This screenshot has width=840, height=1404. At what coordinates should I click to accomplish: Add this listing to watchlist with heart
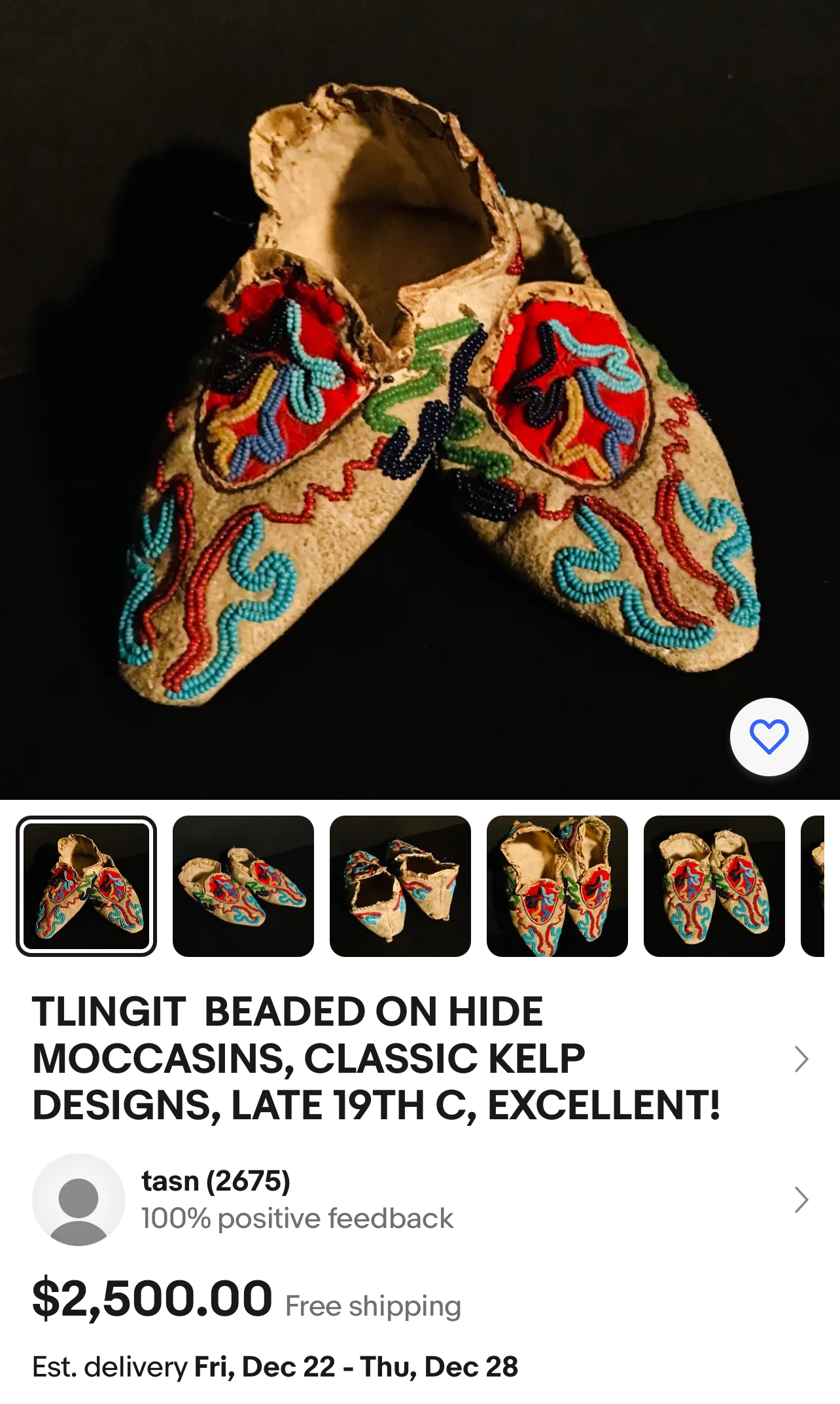pyautogui.click(x=769, y=737)
